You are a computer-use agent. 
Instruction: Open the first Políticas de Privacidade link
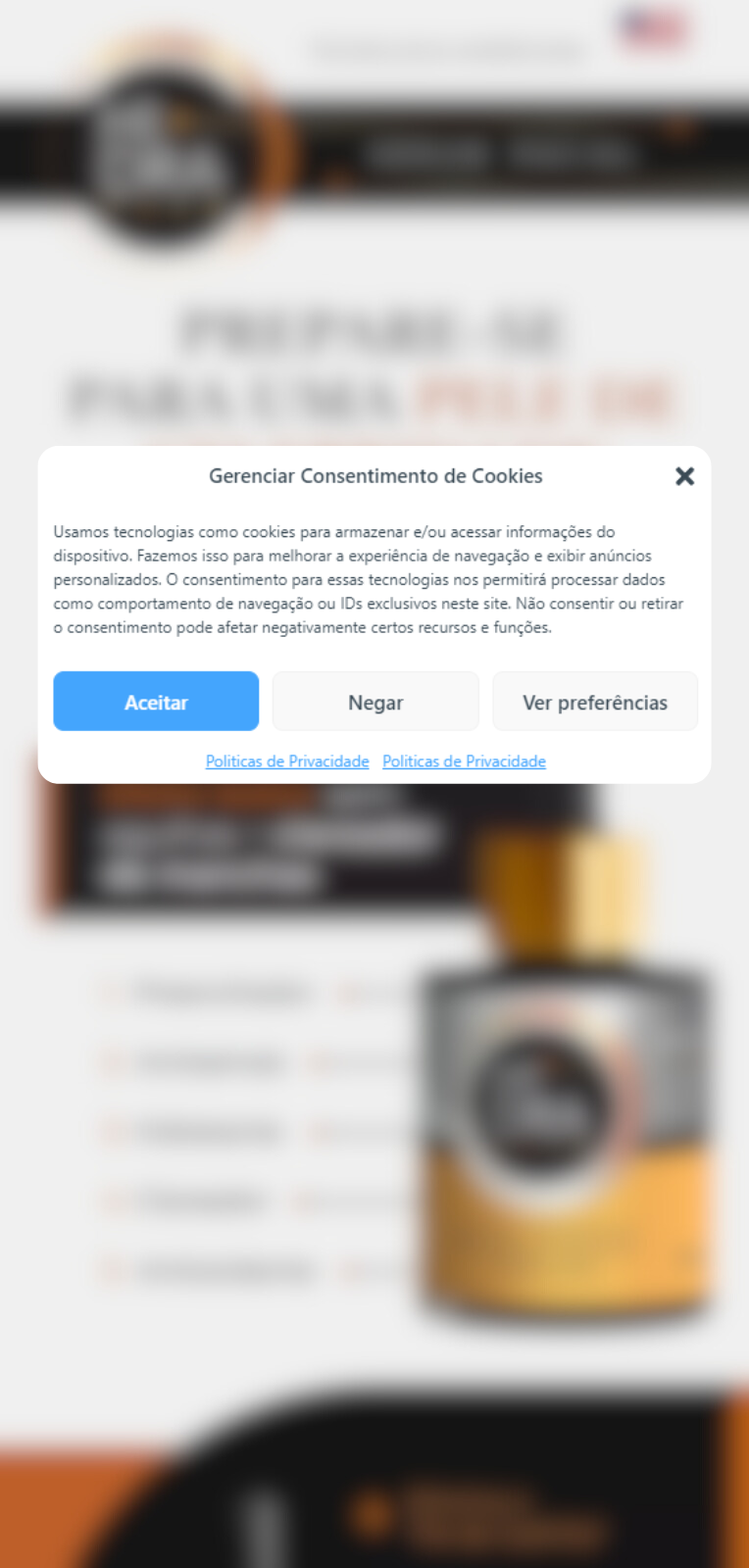pos(287,761)
